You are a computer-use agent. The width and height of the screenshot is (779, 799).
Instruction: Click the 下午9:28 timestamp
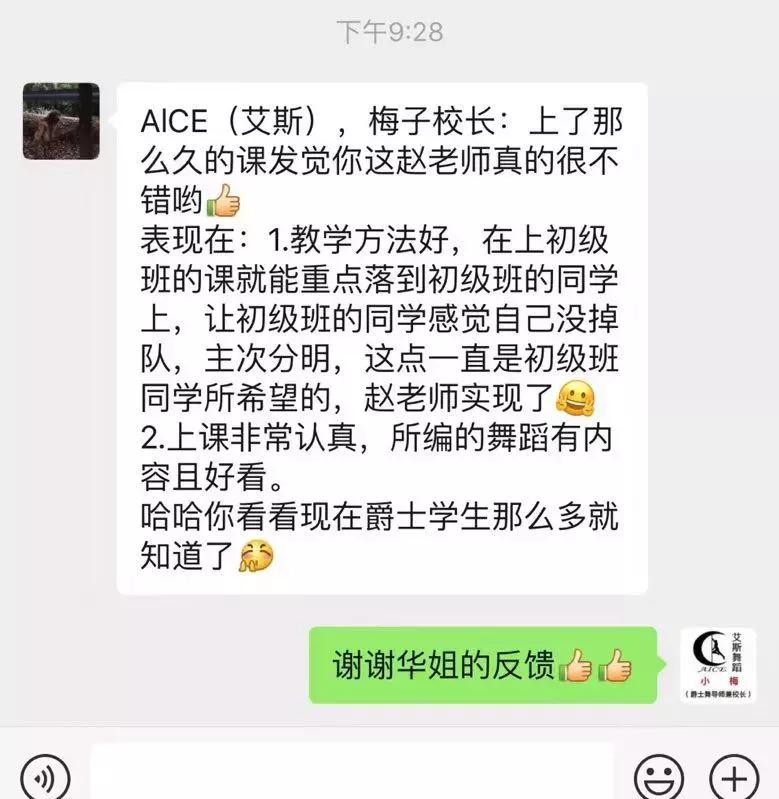389,27
